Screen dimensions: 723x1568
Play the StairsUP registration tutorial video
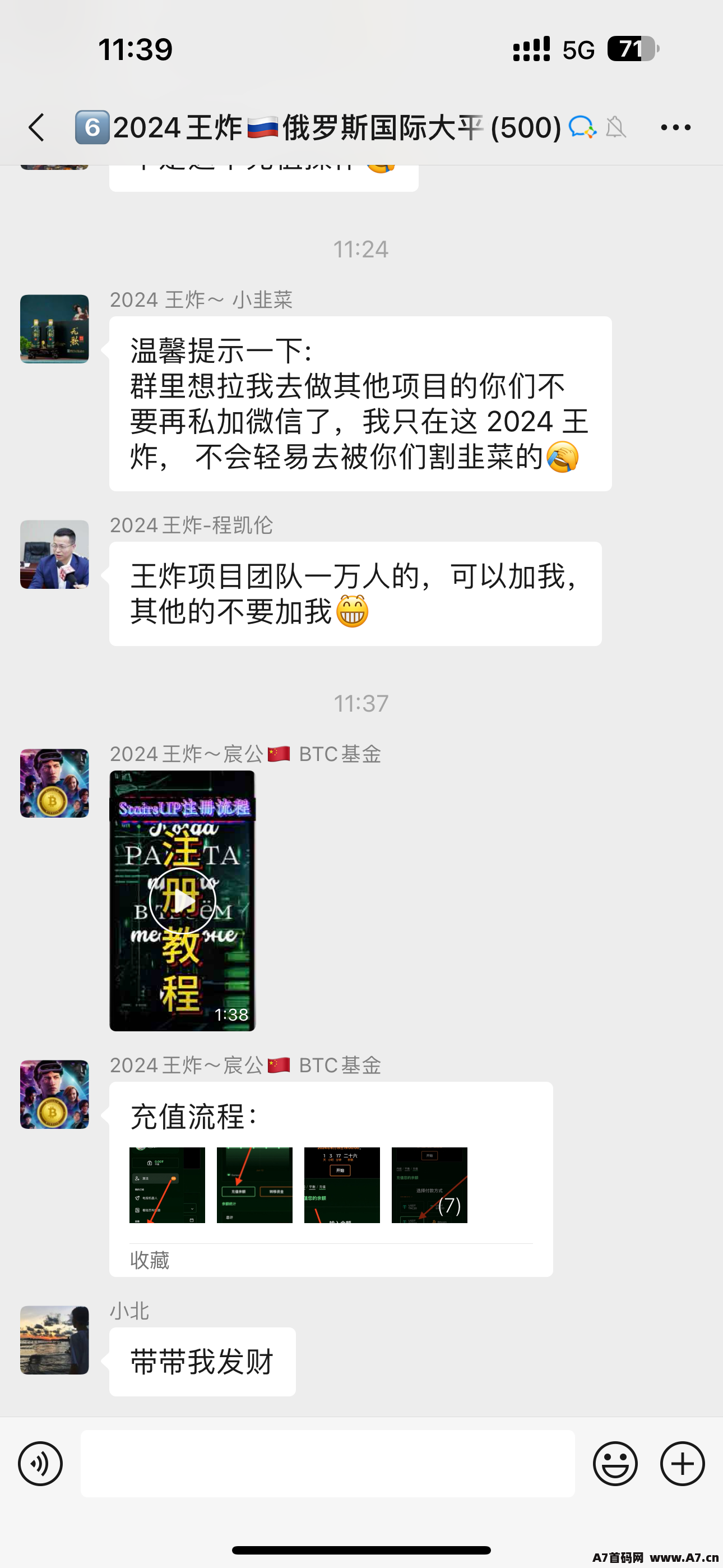tap(182, 901)
